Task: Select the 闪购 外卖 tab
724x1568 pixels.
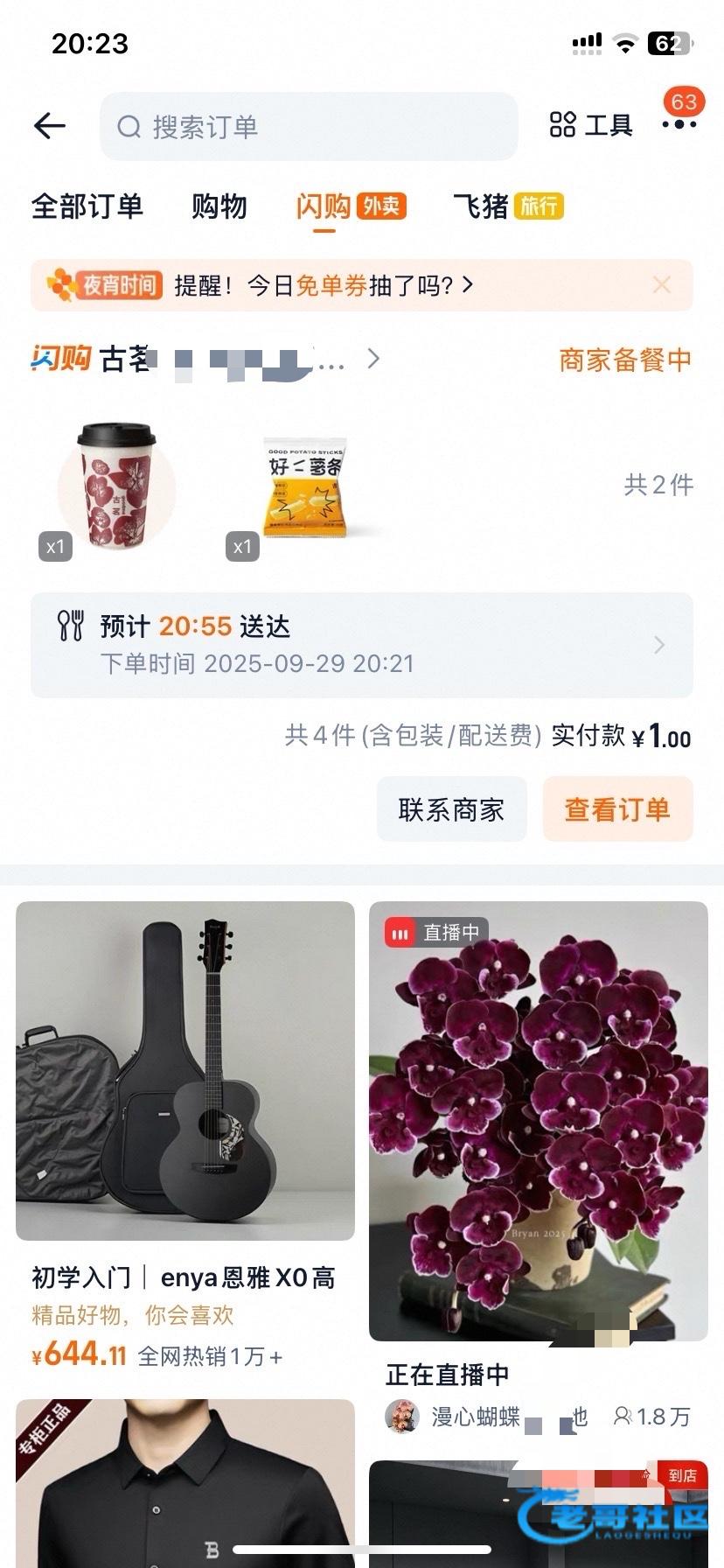Action: [x=350, y=206]
